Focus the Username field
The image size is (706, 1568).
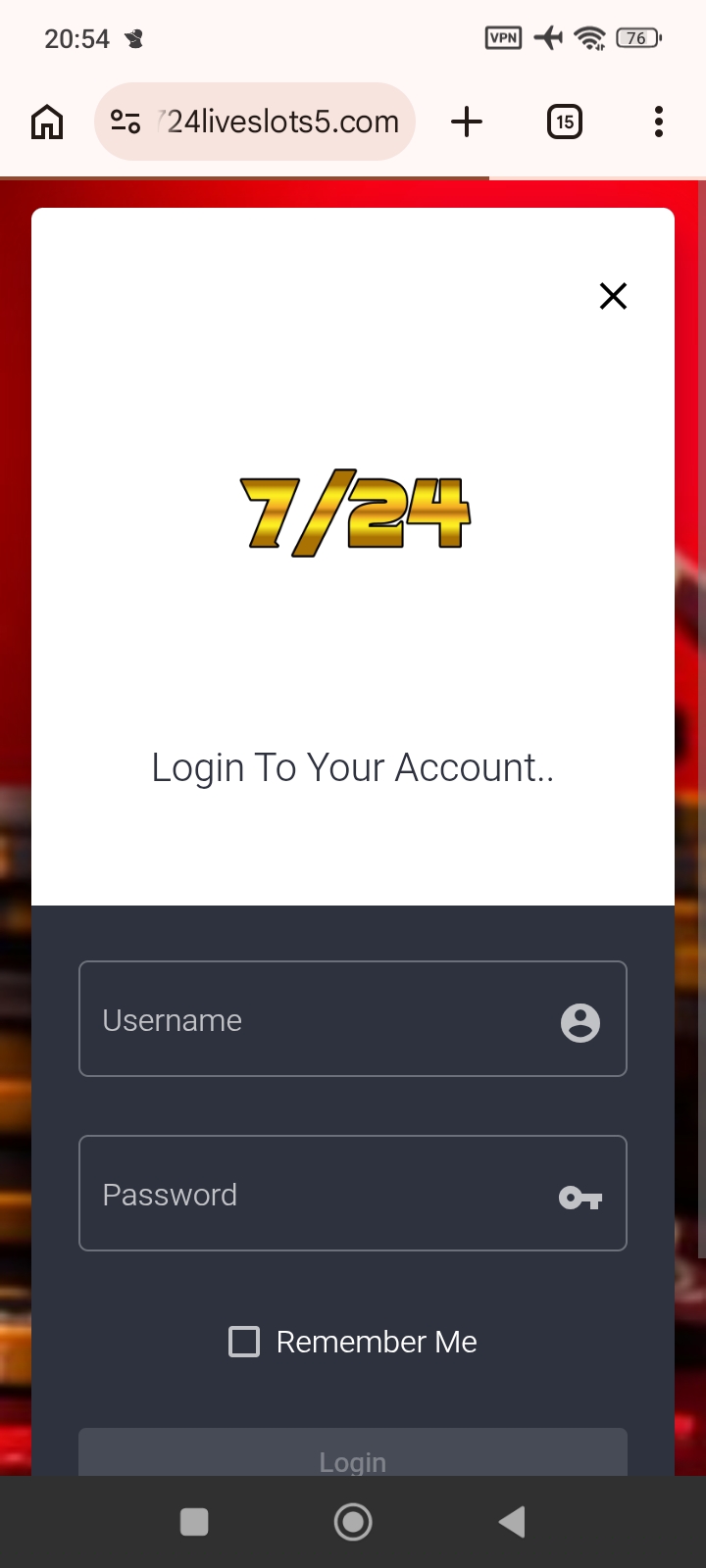pyautogui.click(x=353, y=1019)
